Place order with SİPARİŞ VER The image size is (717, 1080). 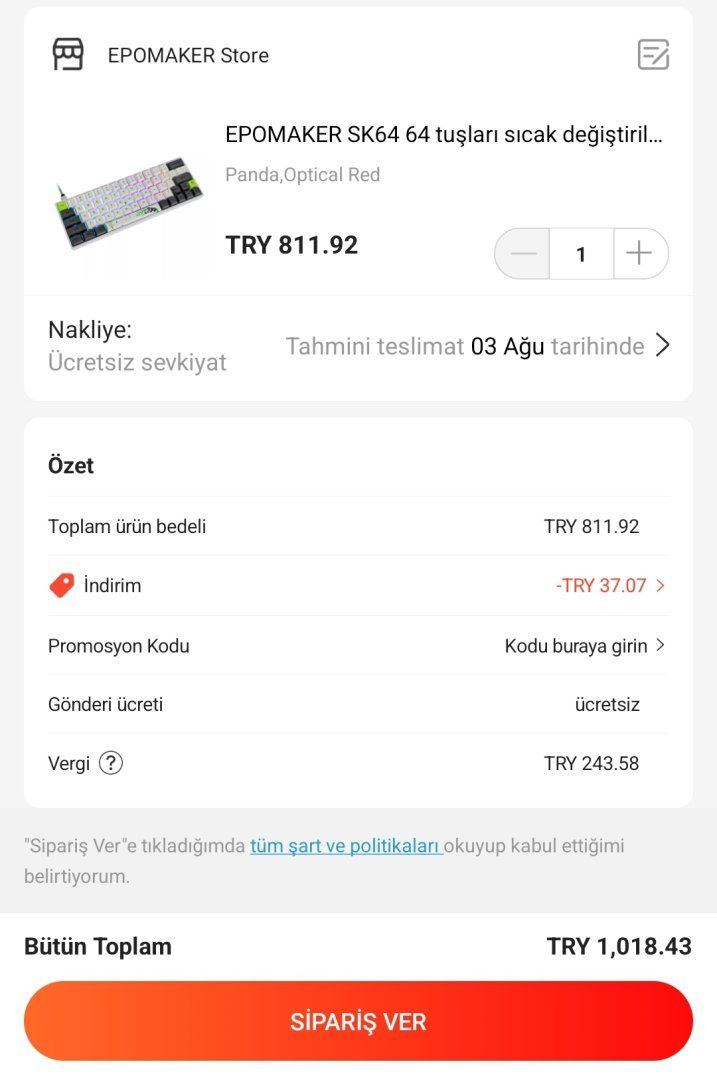358,1022
